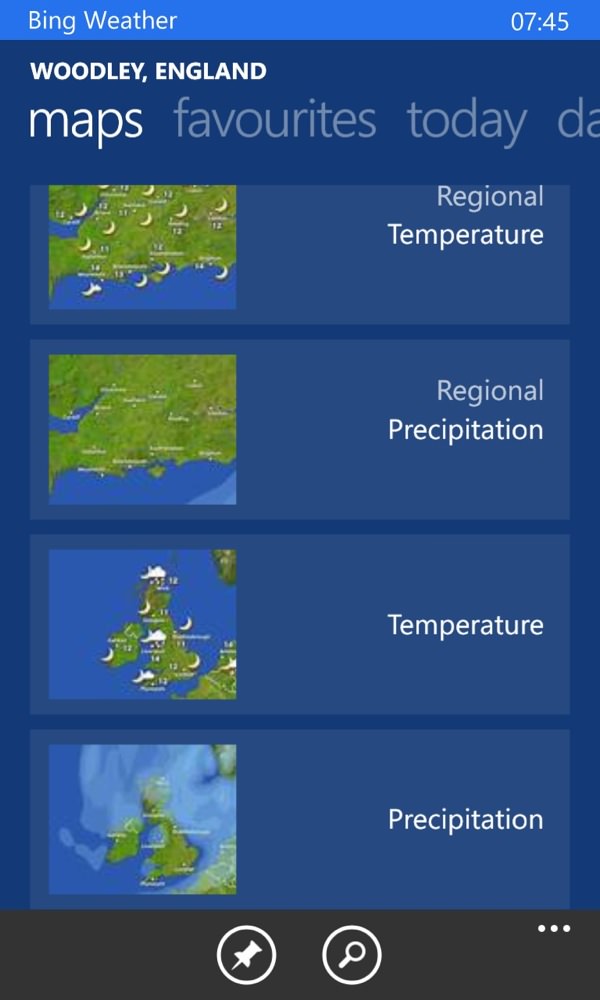Pin this location to Start
Screen dimensions: 600x1000
246,955
